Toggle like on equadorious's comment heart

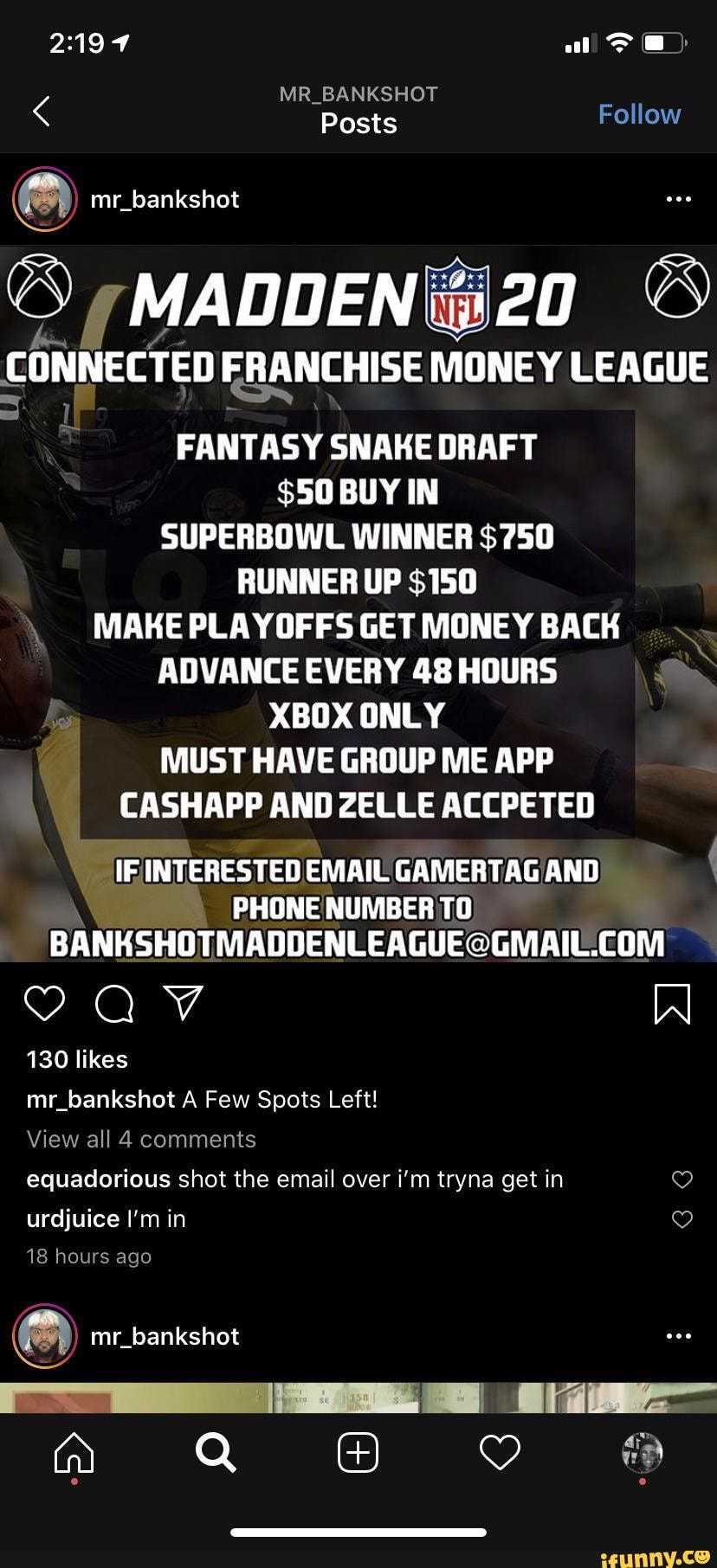tap(681, 1179)
